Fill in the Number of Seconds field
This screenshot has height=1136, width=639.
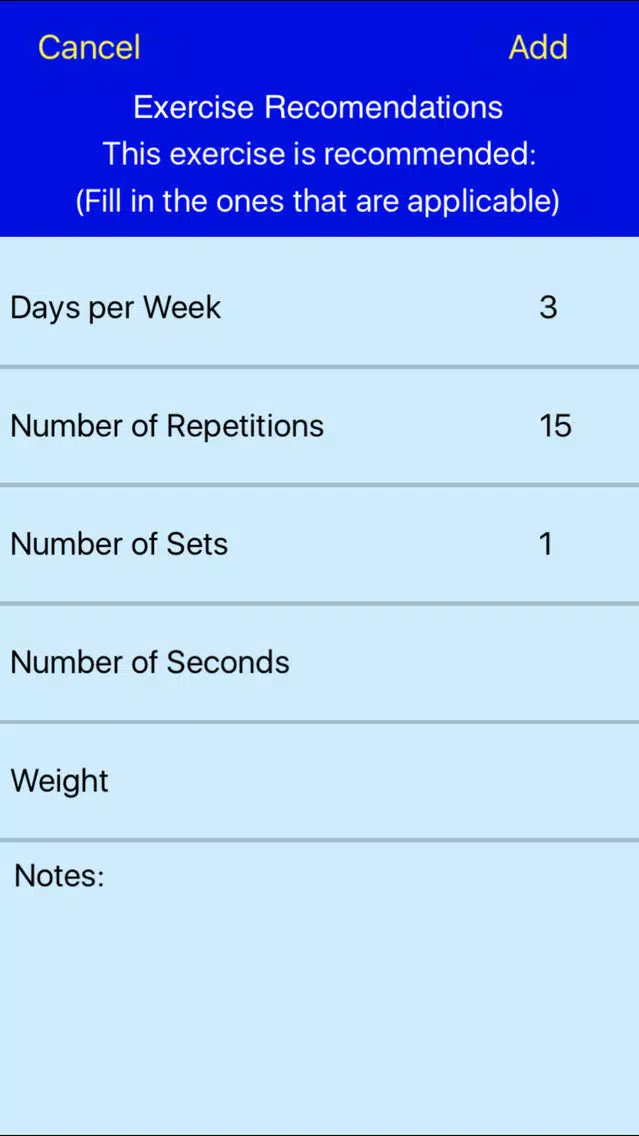(320, 662)
